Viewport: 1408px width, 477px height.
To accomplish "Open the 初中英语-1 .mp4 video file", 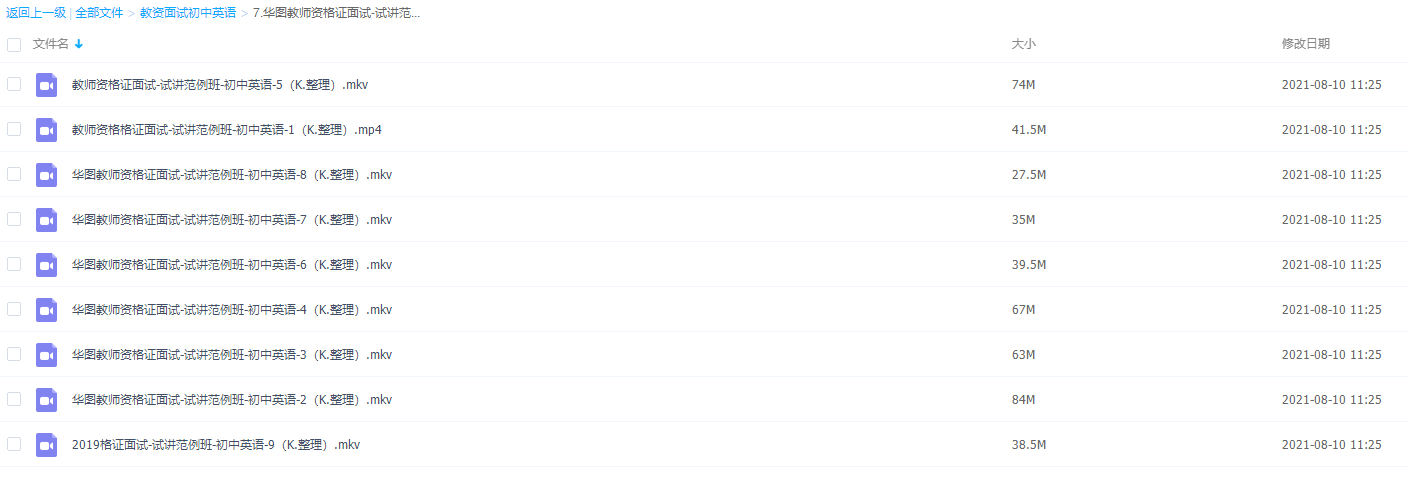I will tap(226, 130).
